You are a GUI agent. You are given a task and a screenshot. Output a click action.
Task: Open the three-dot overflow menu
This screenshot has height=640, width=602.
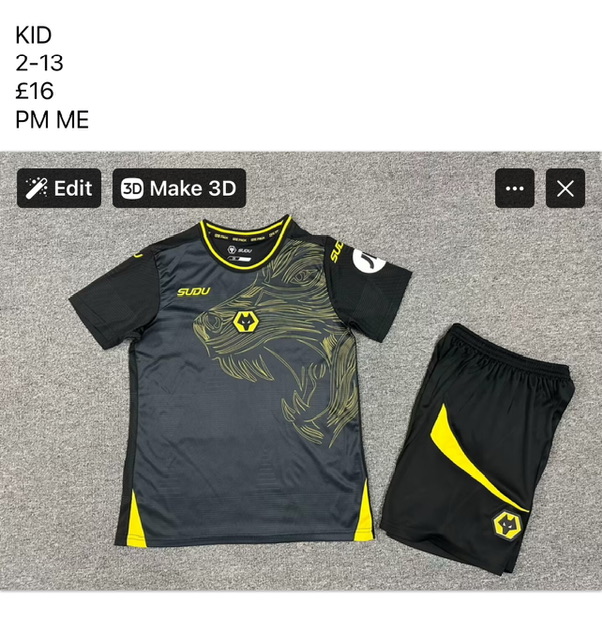click(515, 188)
